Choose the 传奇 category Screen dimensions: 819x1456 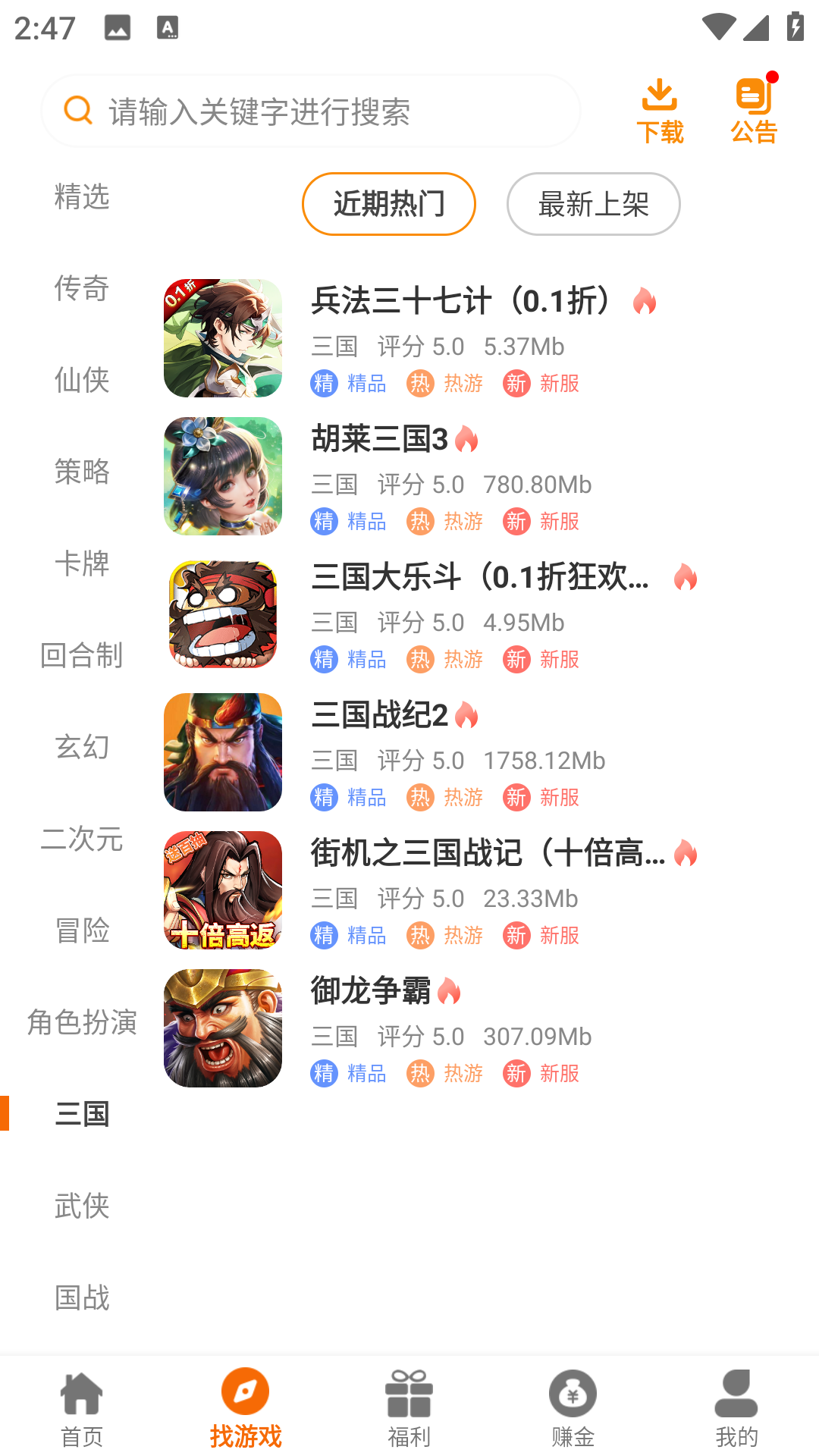(82, 288)
